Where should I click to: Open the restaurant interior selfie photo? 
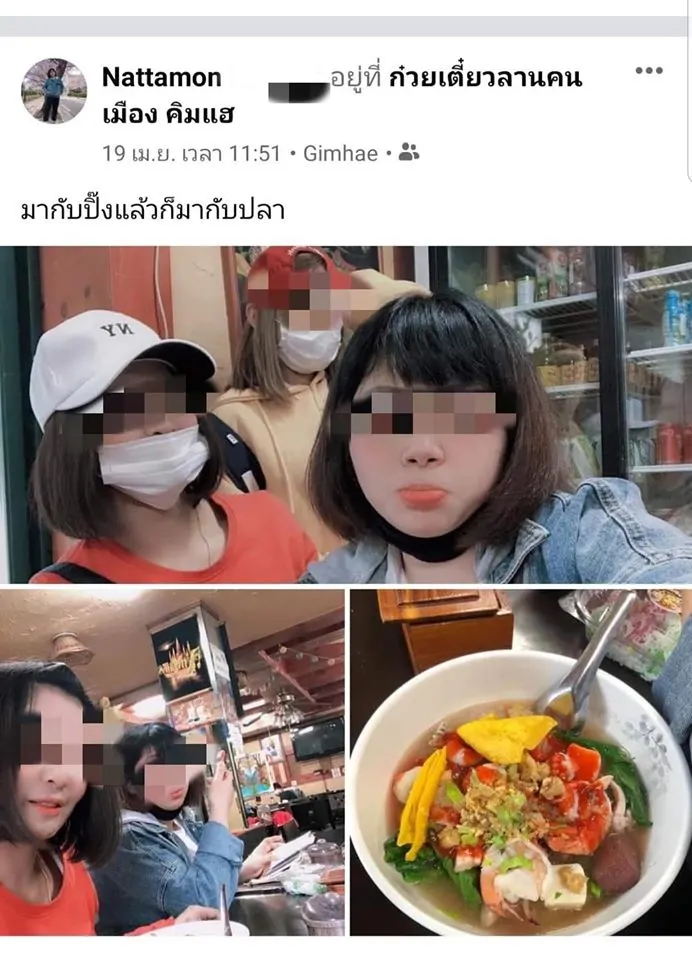tap(173, 762)
